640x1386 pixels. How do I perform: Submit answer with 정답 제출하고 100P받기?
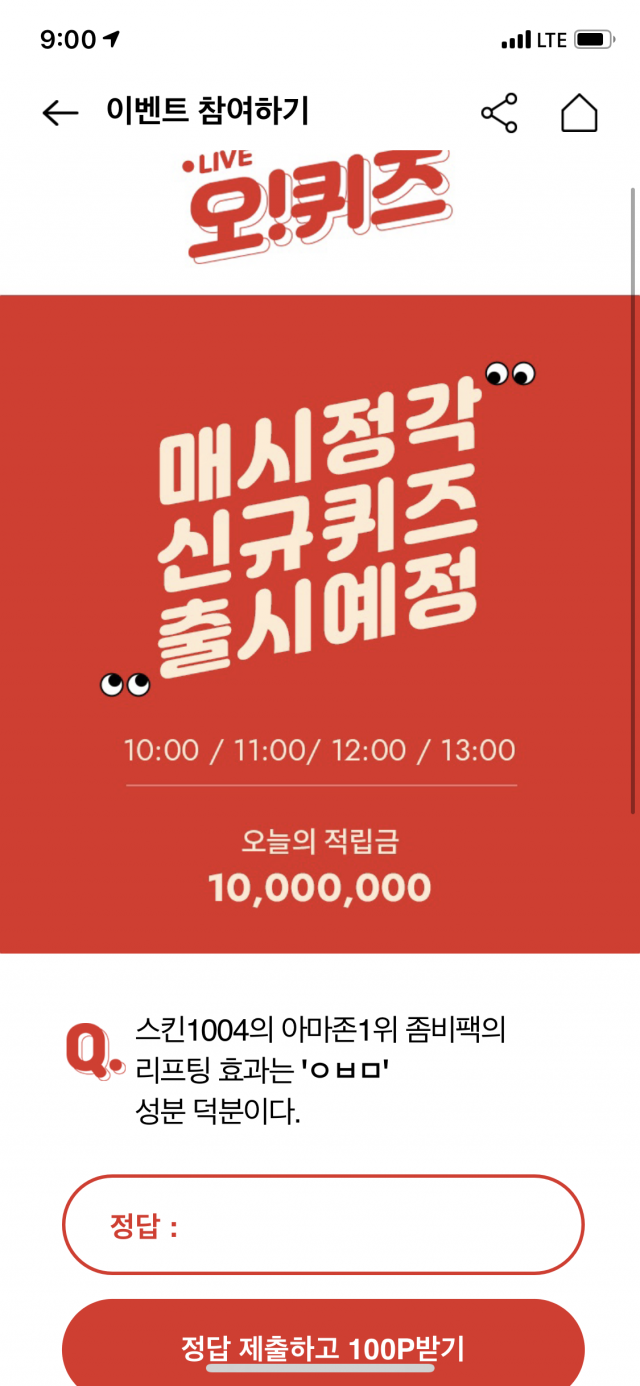click(x=323, y=1347)
